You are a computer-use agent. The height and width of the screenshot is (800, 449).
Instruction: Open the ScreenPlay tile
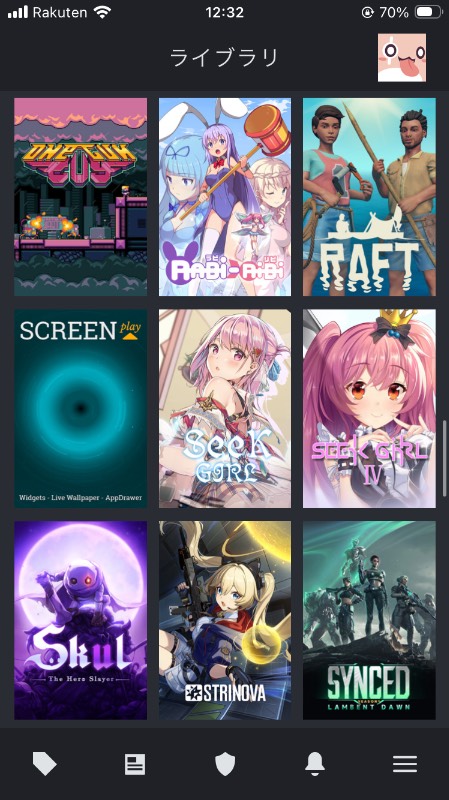click(x=81, y=408)
